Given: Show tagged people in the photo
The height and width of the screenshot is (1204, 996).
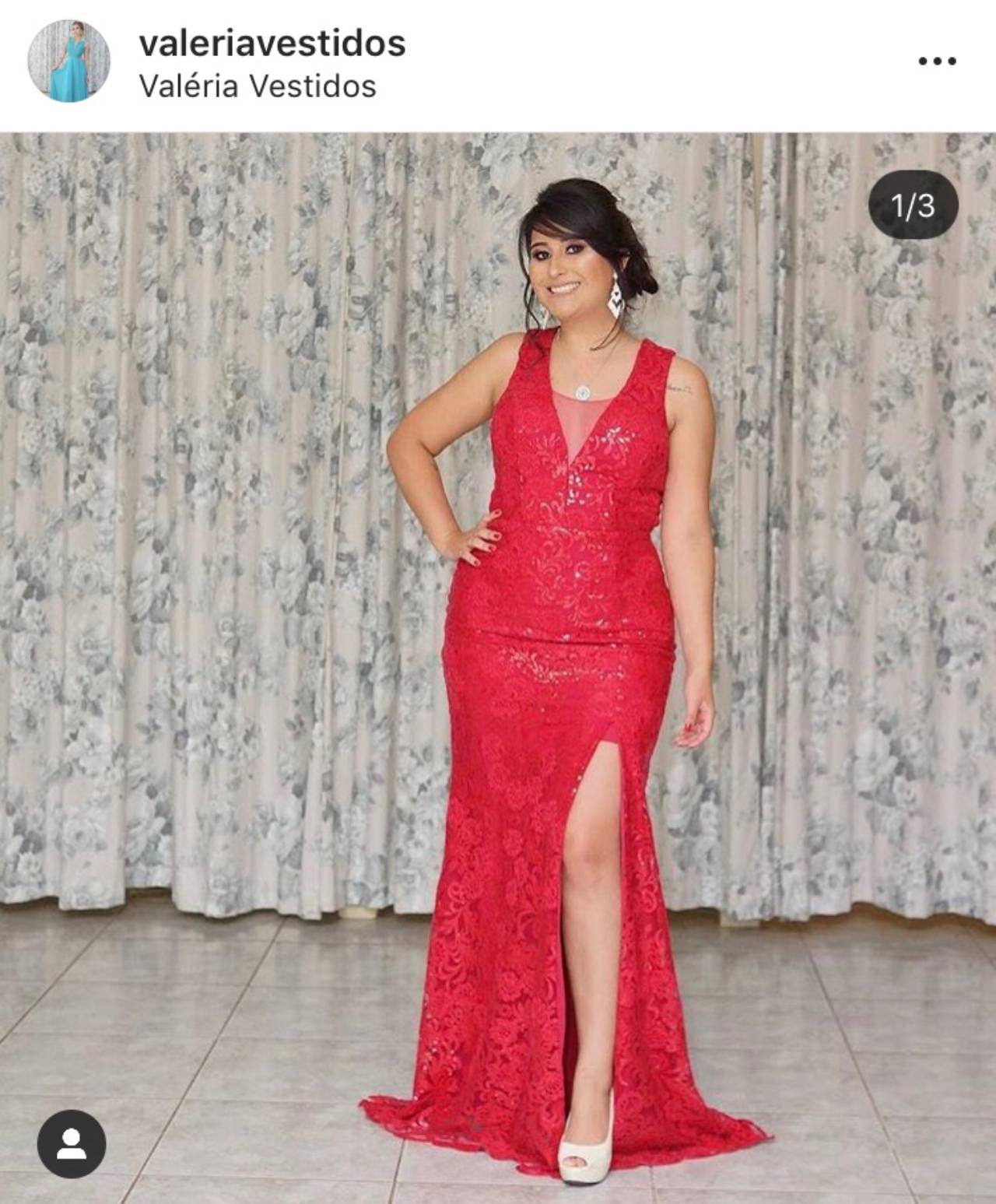Looking at the screenshot, I should pos(72,1143).
